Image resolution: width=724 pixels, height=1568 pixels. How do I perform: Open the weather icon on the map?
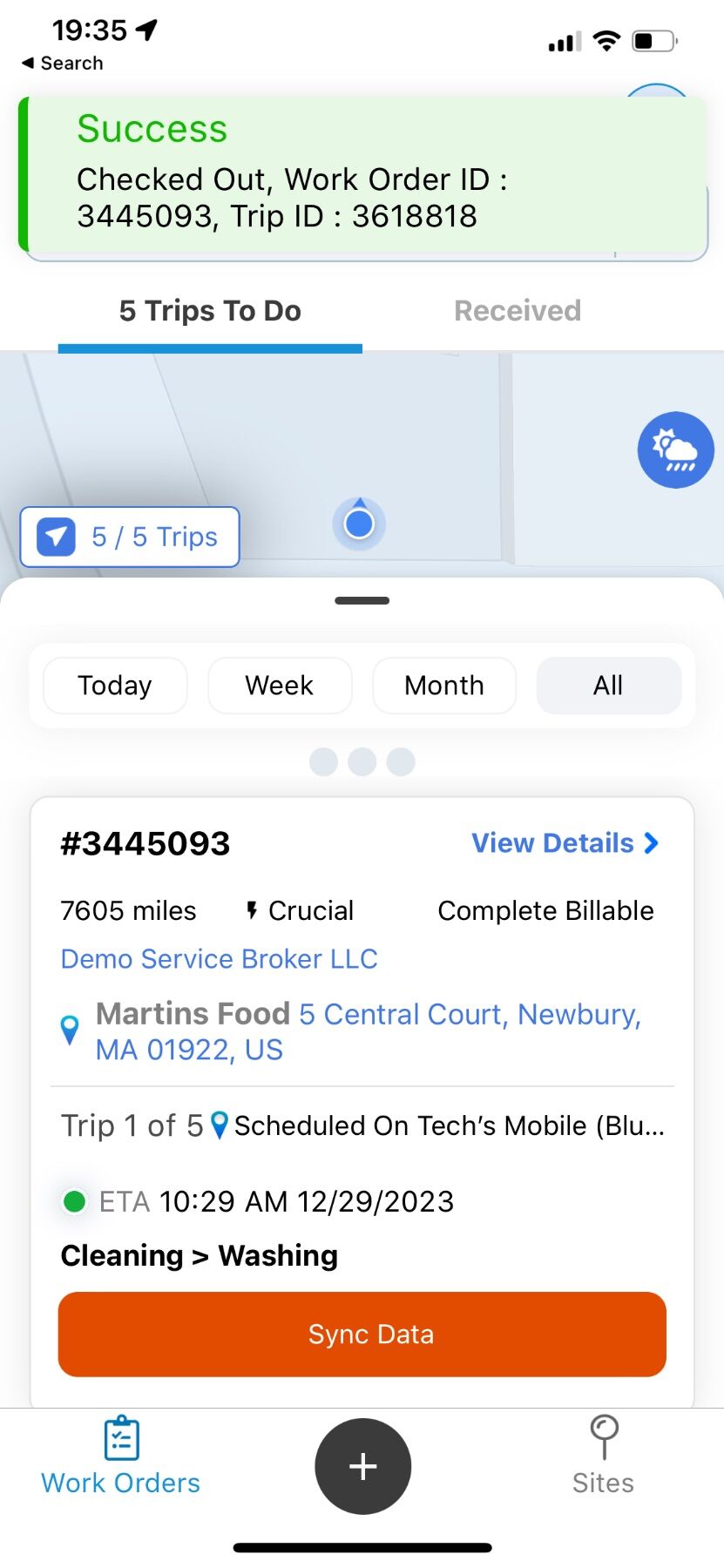675,449
